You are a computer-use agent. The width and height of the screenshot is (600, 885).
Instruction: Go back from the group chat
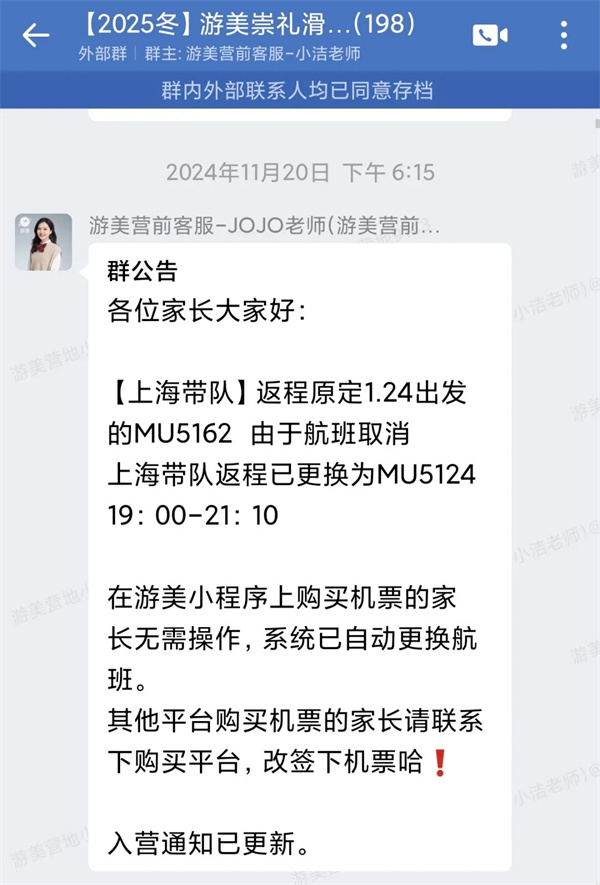click(36, 36)
